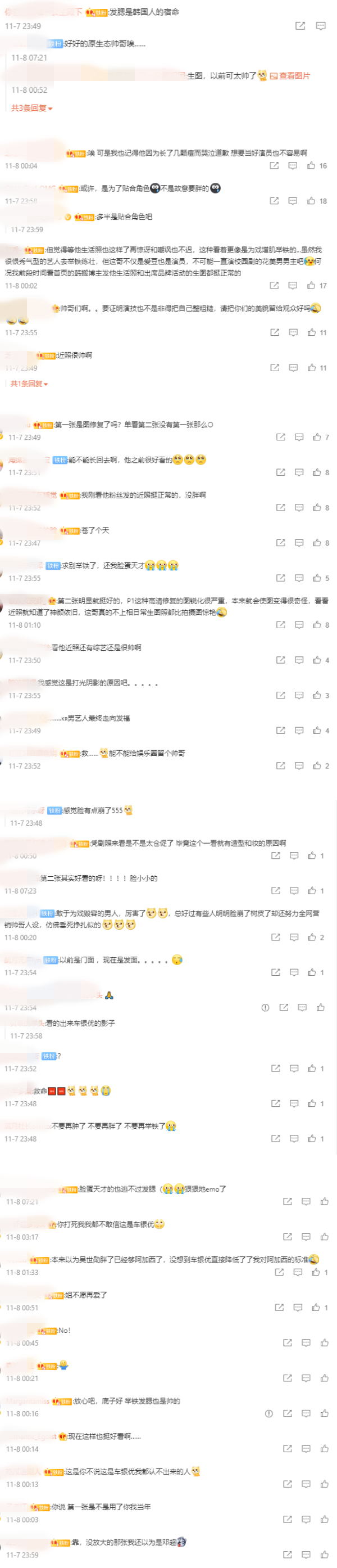Reply to the comment 发腮是韩国人的宿命

point(321,26)
